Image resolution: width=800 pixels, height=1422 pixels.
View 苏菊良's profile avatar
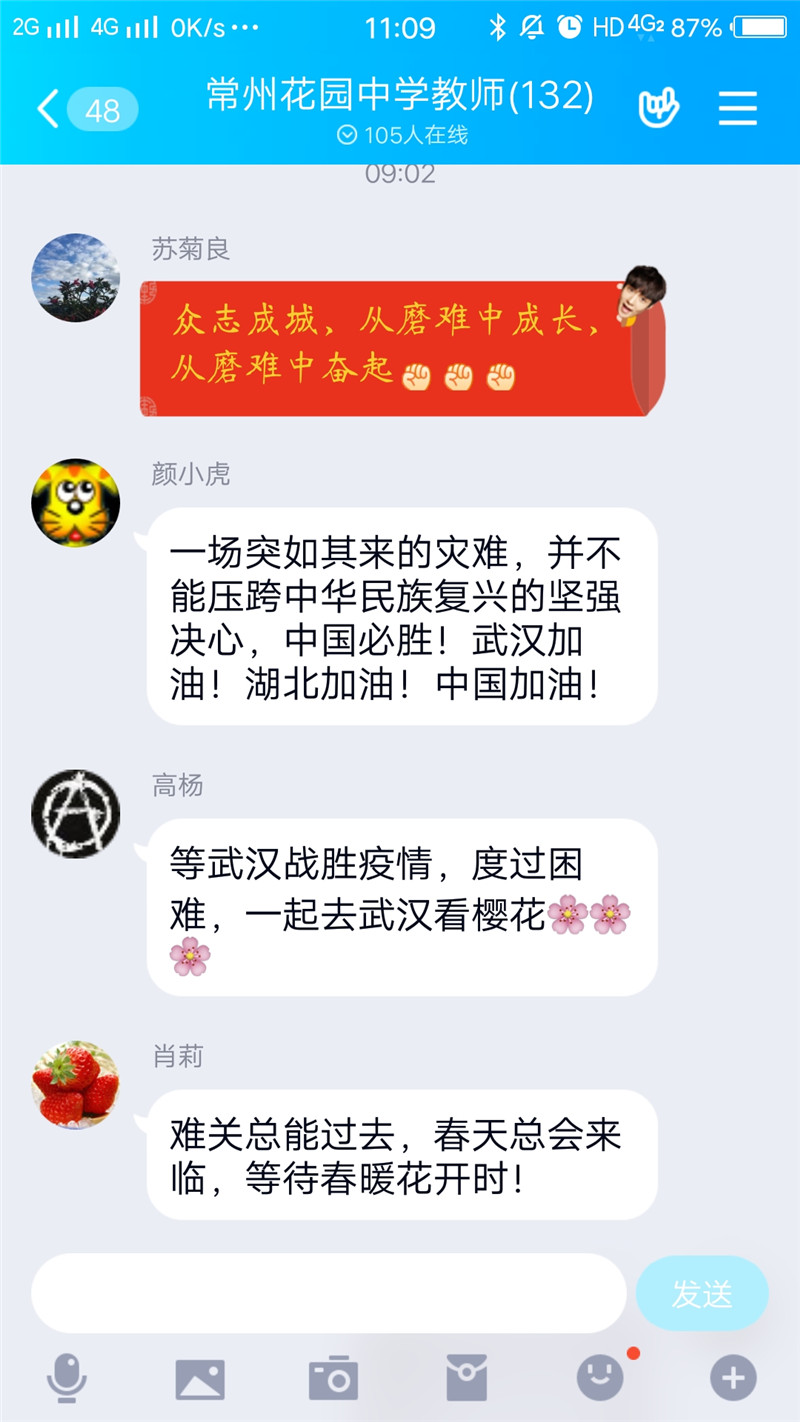(76, 278)
